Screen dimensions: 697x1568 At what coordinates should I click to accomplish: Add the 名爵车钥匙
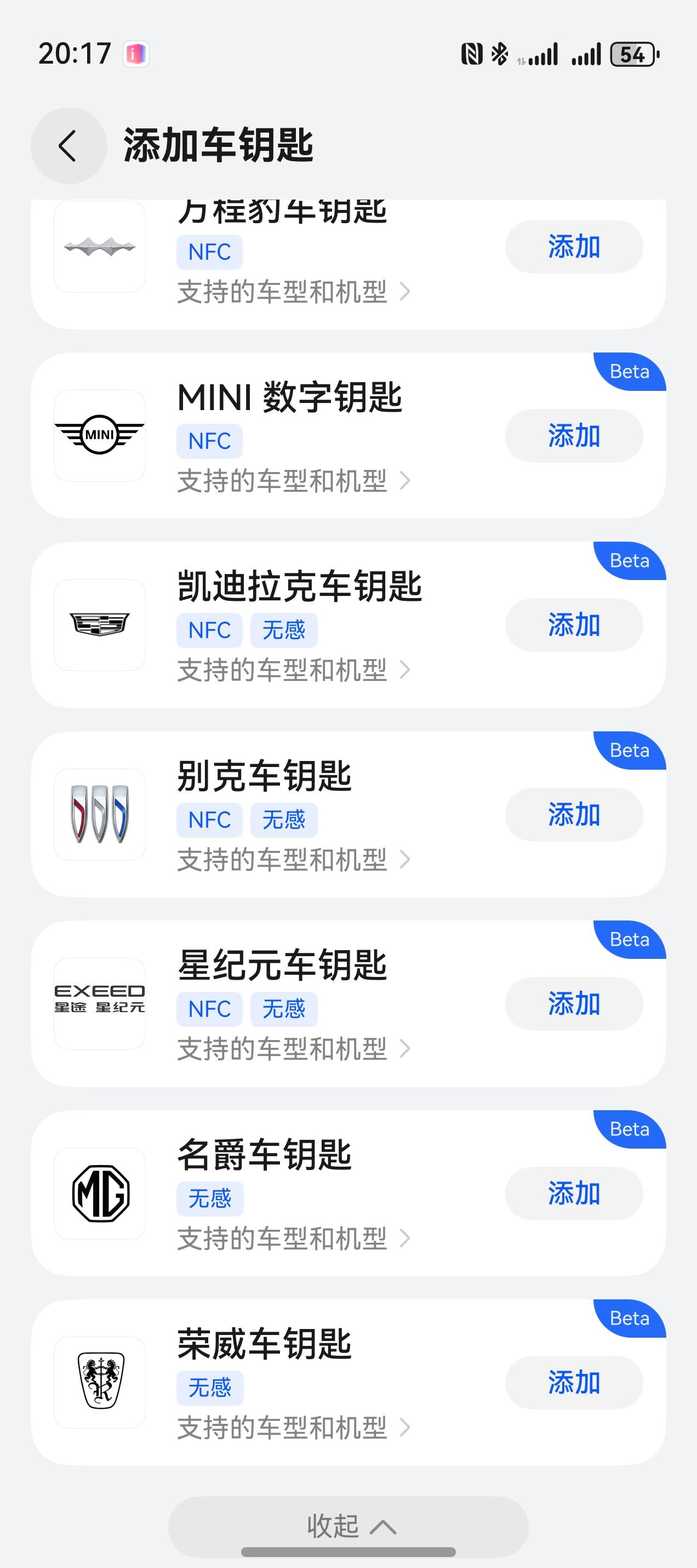[574, 1193]
